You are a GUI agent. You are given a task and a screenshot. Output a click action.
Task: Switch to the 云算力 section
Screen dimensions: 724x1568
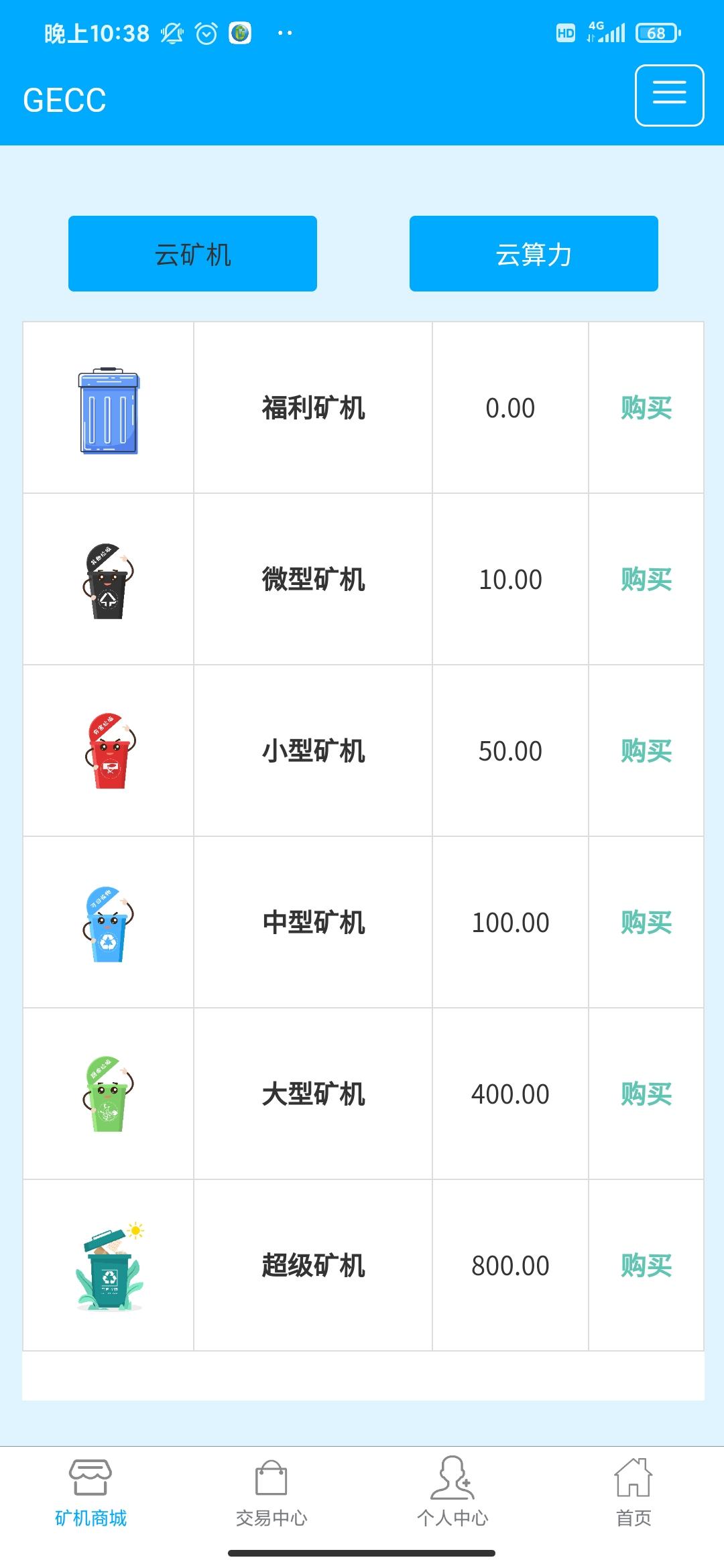coord(534,254)
